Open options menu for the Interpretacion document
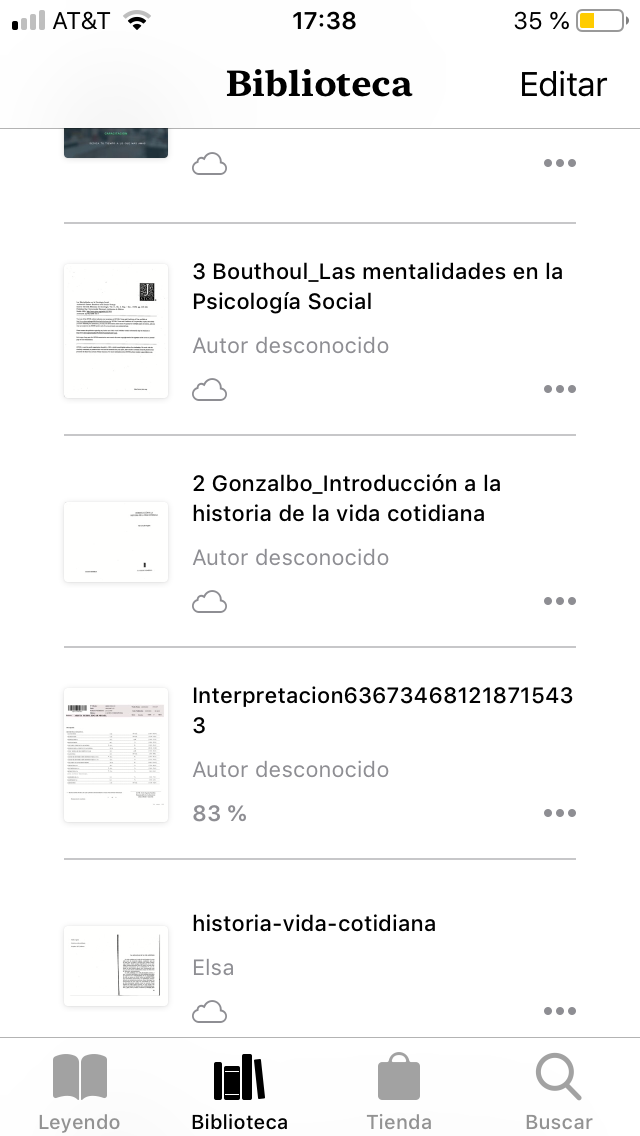640x1136 pixels. [x=559, y=813]
